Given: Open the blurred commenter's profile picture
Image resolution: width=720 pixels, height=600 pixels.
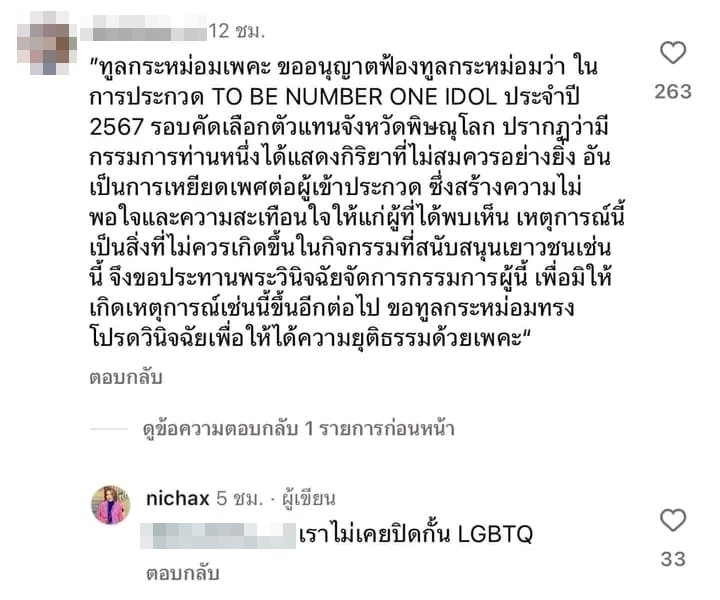Looking at the screenshot, I should pyautogui.click(x=49, y=40).
